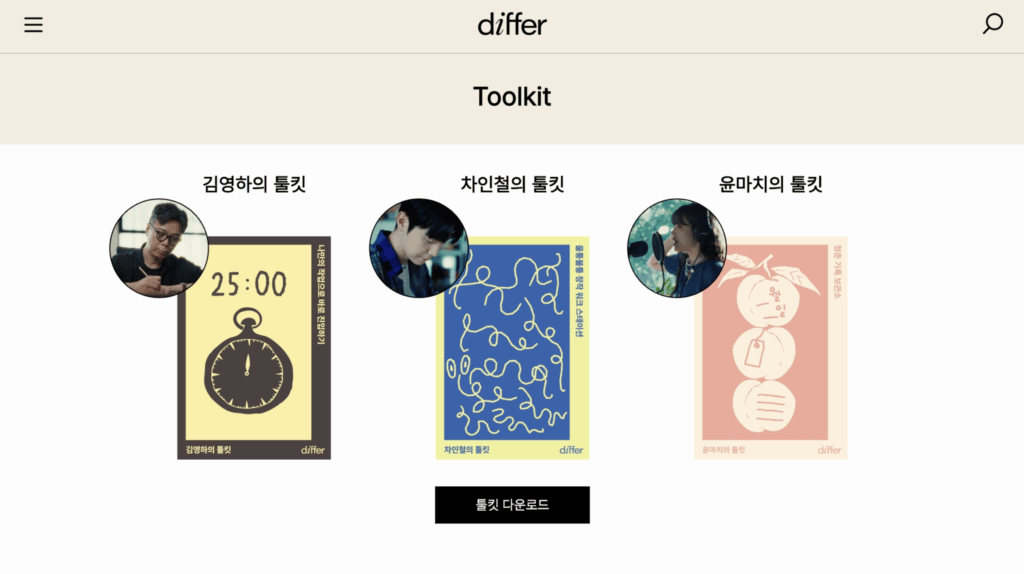Open 차인철의 툴킷 card
Viewport: 1024px width, 574px height.
(512, 347)
